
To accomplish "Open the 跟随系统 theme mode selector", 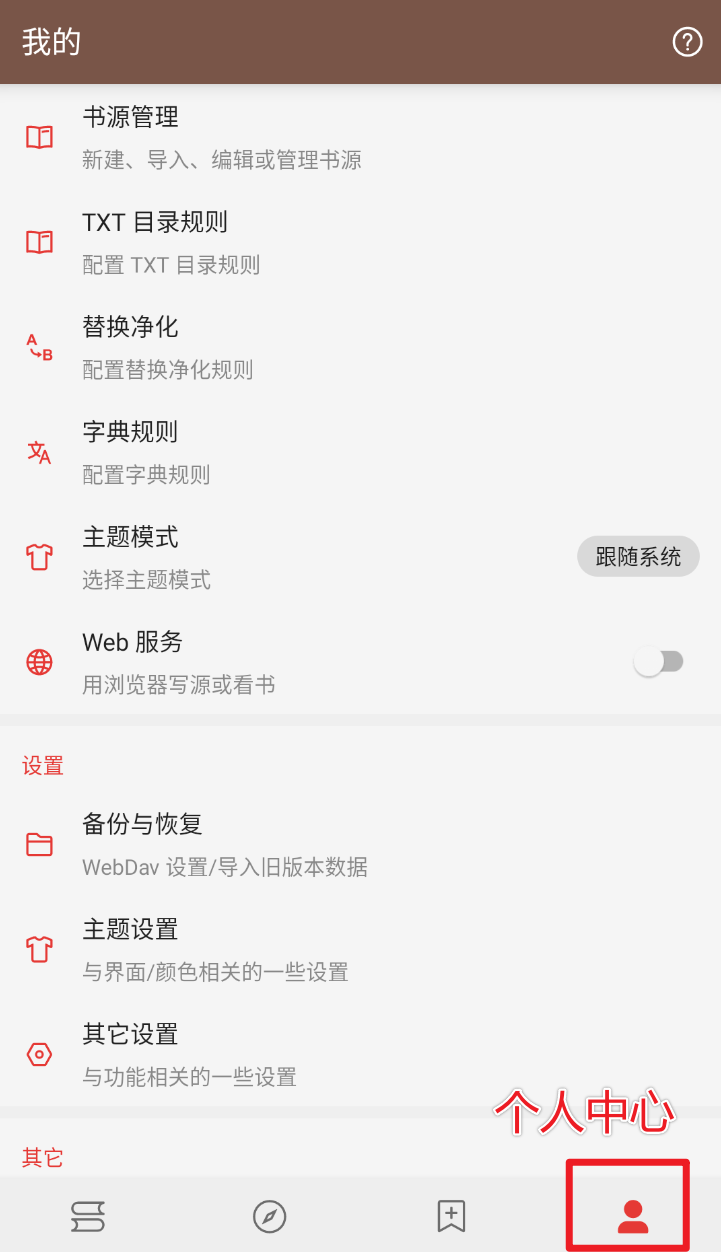I will click(x=638, y=557).
